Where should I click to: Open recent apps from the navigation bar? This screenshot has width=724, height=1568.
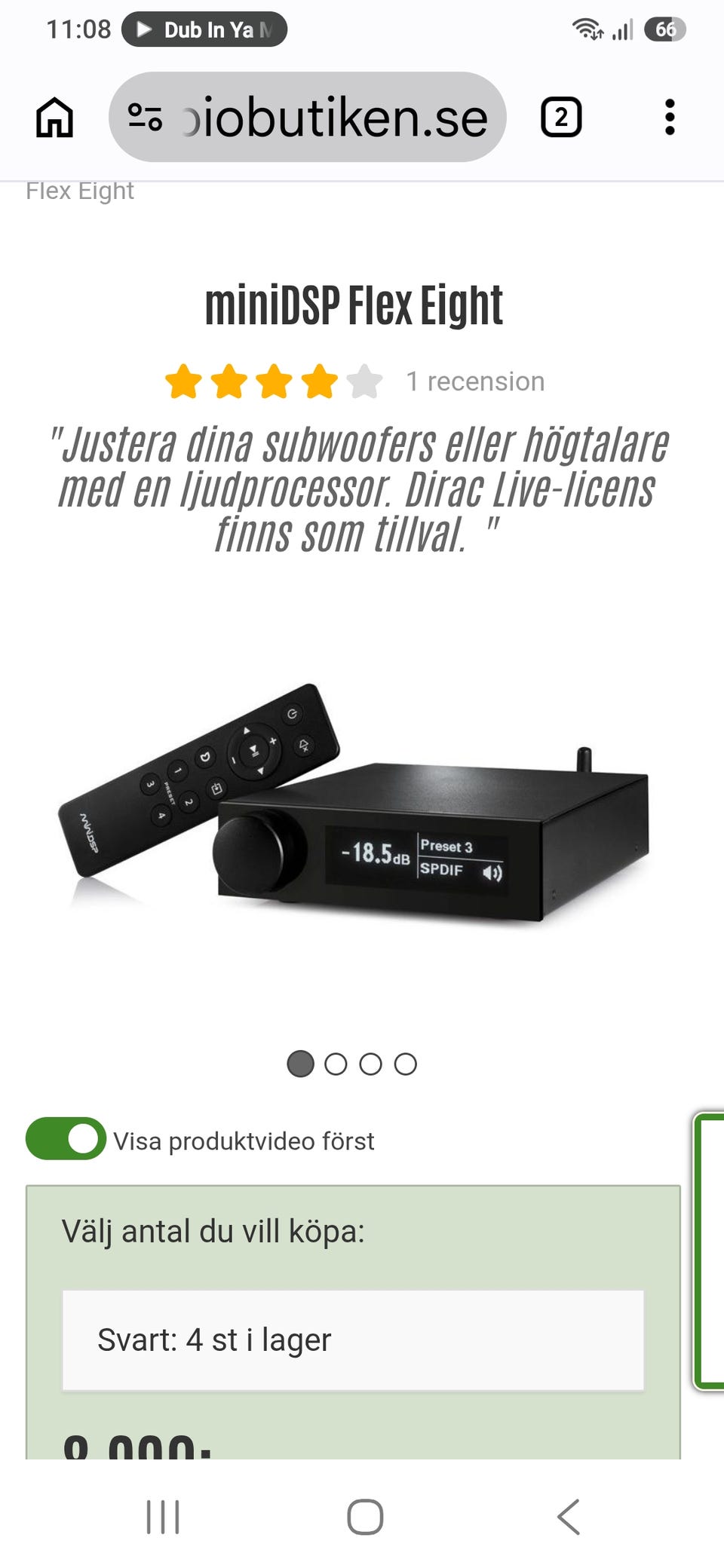tap(163, 1516)
